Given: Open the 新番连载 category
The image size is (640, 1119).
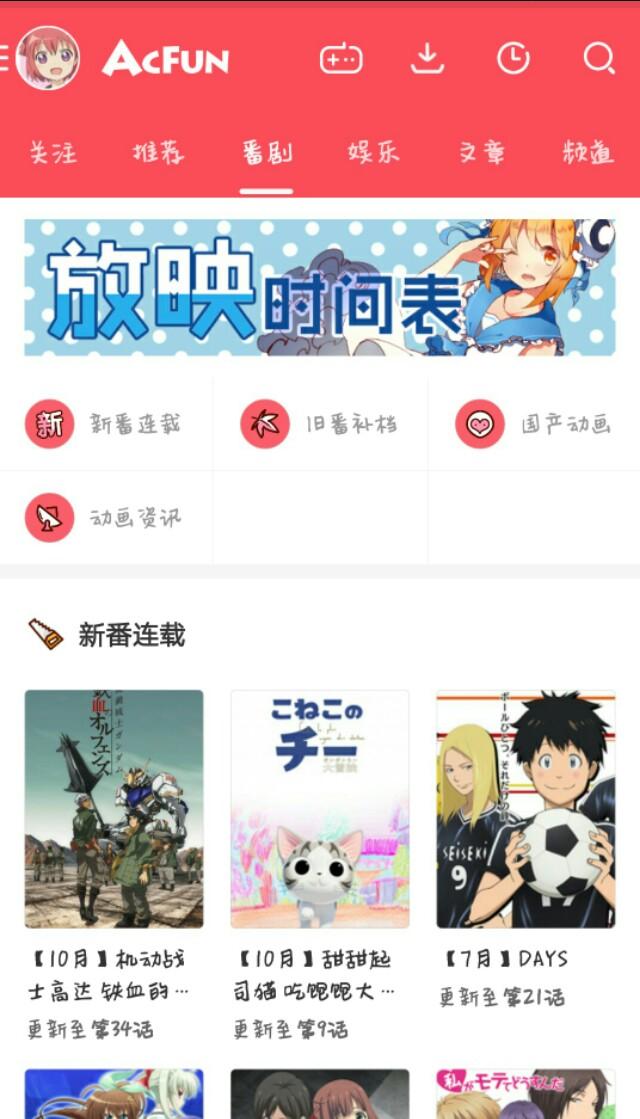Looking at the screenshot, I should point(106,424).
